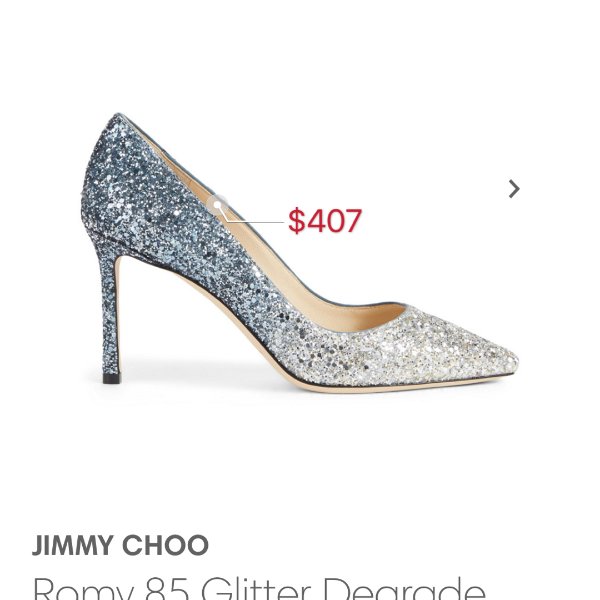Tap the $407 price tag hotspot
600x600 pixels.
(x=219, y=204)
